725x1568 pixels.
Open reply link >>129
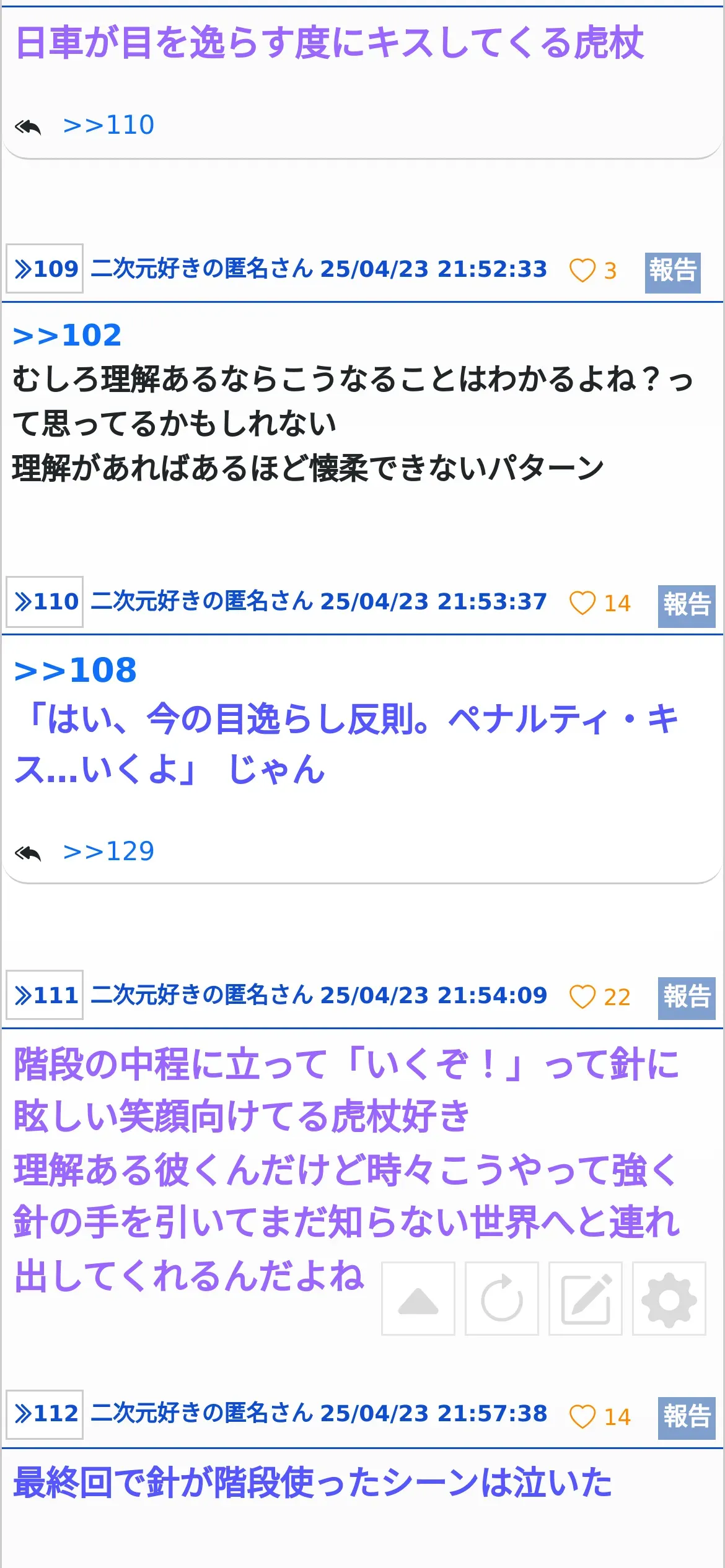pos(108,852)
